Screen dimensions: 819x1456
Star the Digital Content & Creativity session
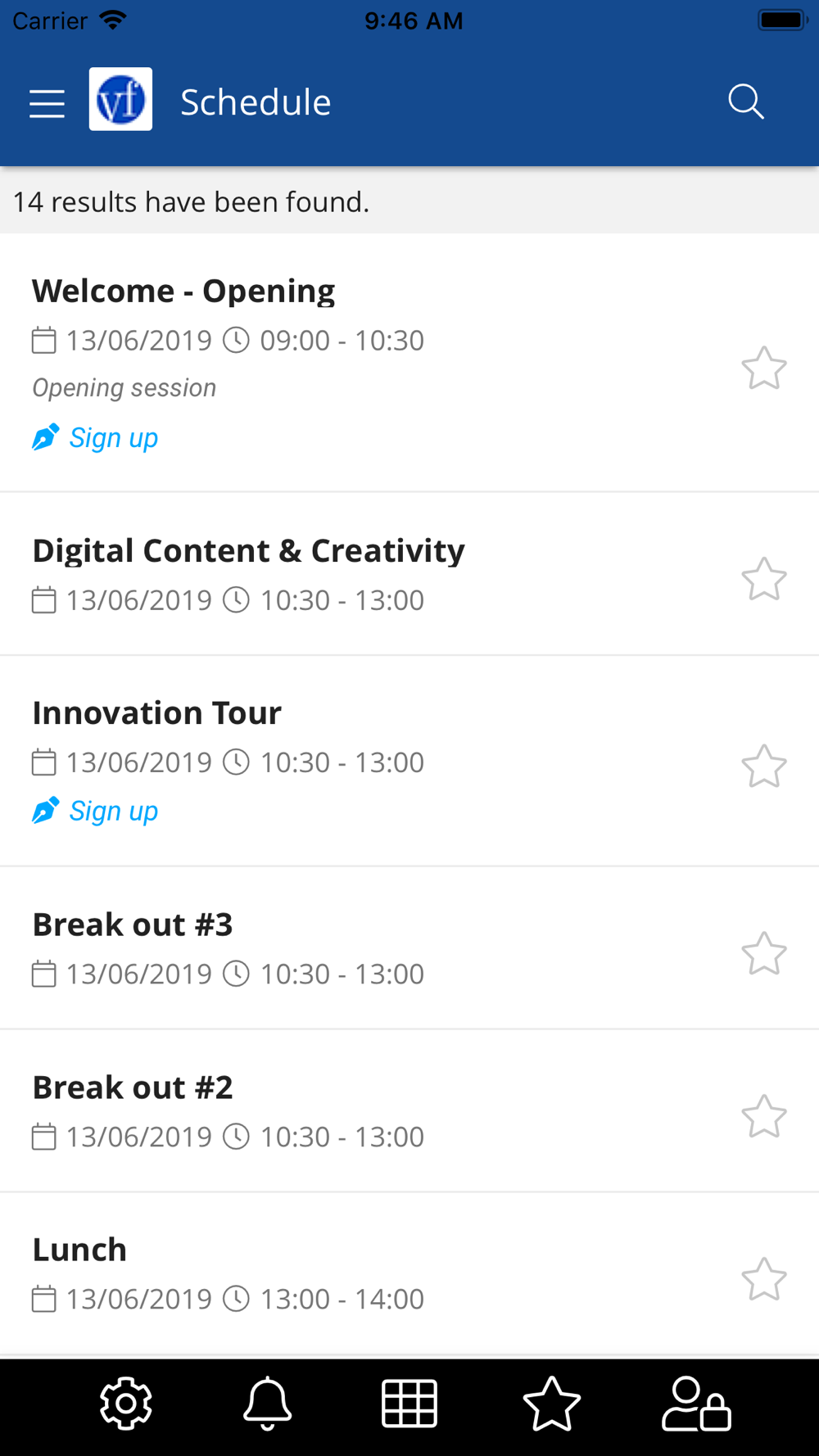click(x=764, y=579)
